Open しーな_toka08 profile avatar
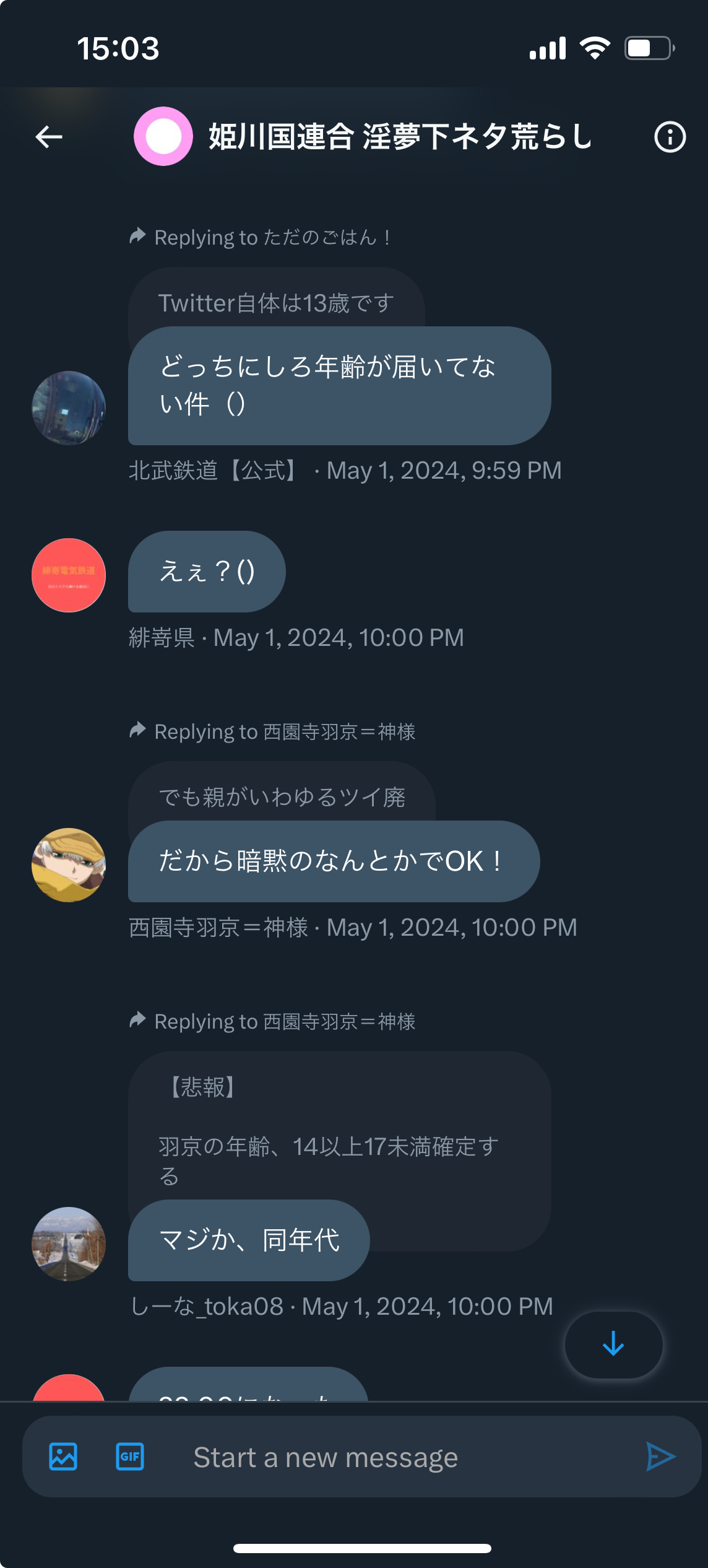Viewport: 708px width, 1568px height. [x=69, y=1244]
